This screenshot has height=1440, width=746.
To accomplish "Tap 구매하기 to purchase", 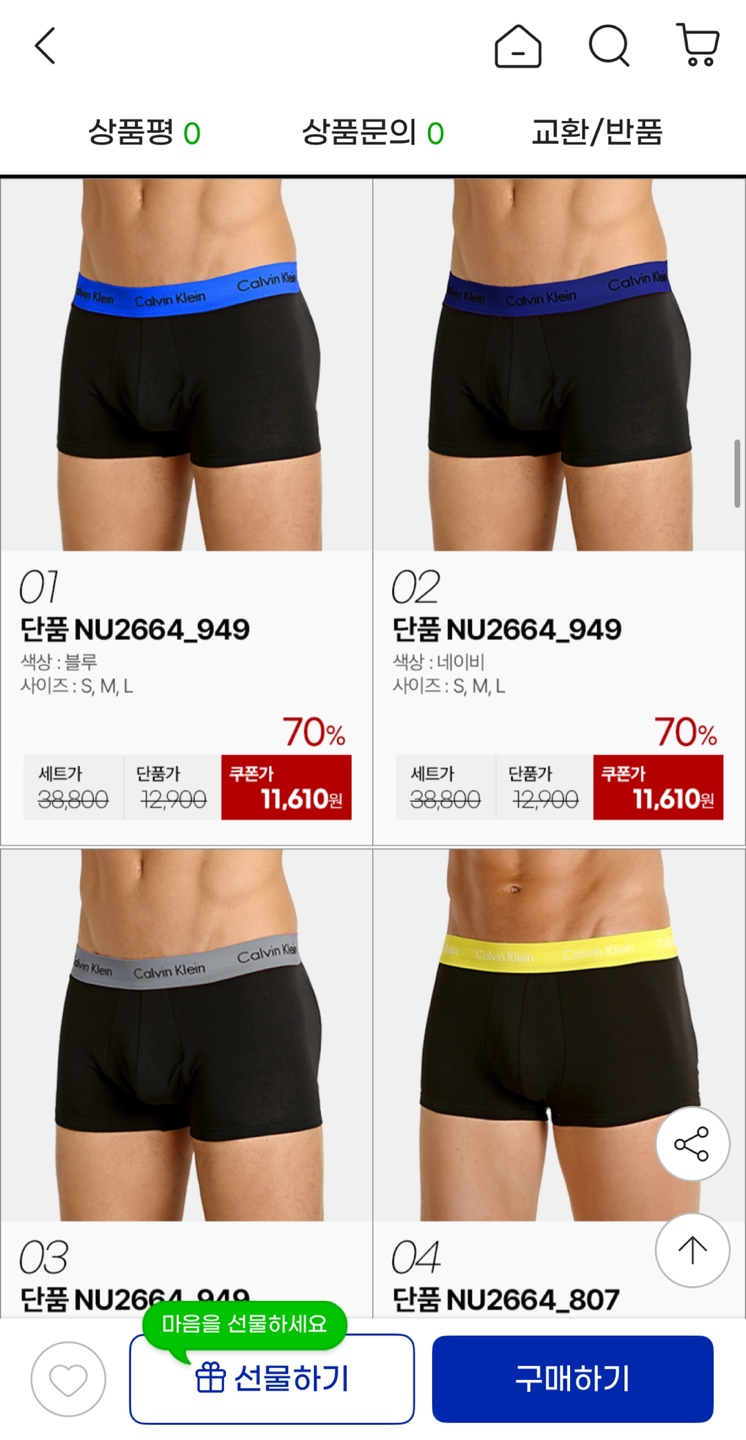I will 572,1379.
